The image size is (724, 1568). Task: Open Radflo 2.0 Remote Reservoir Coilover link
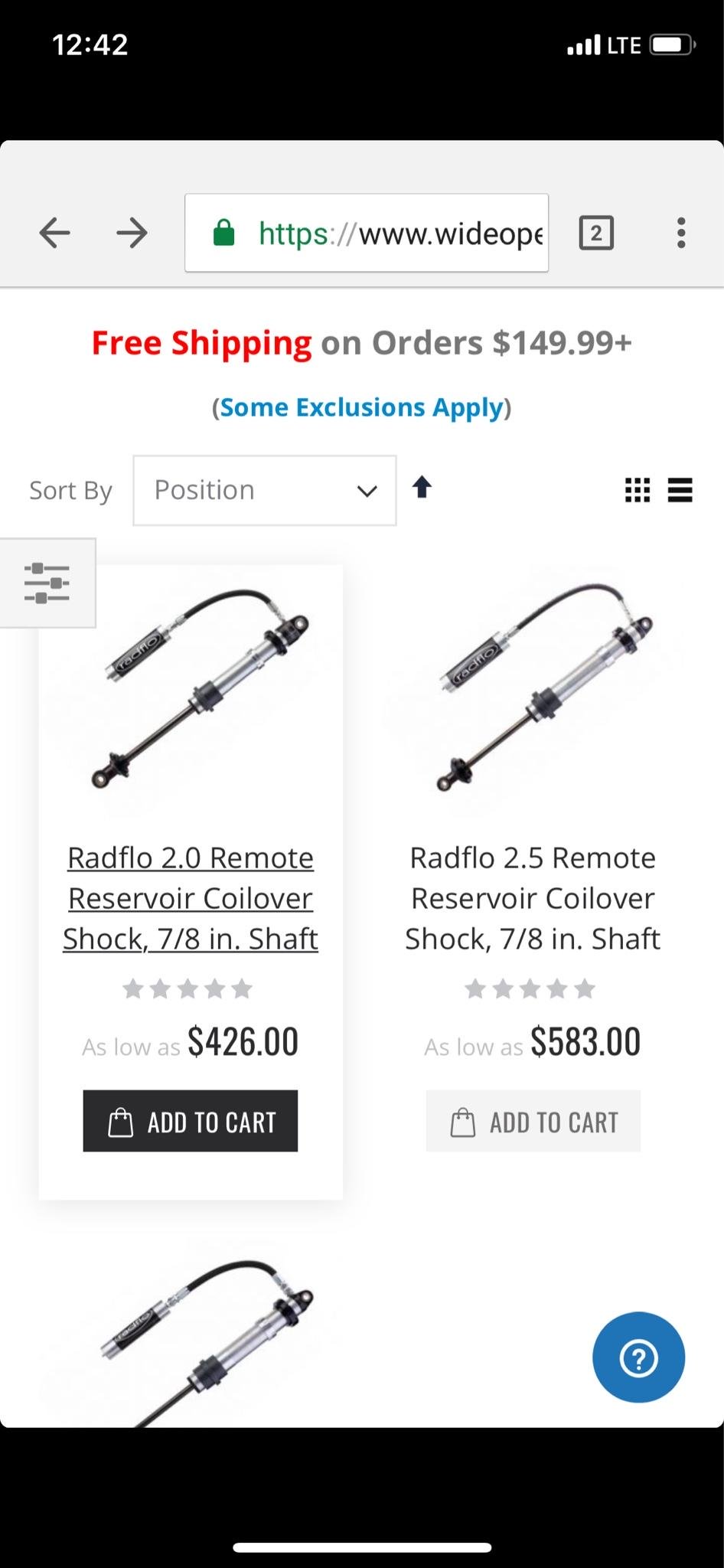pyautogui.click(x=191, y=898)
